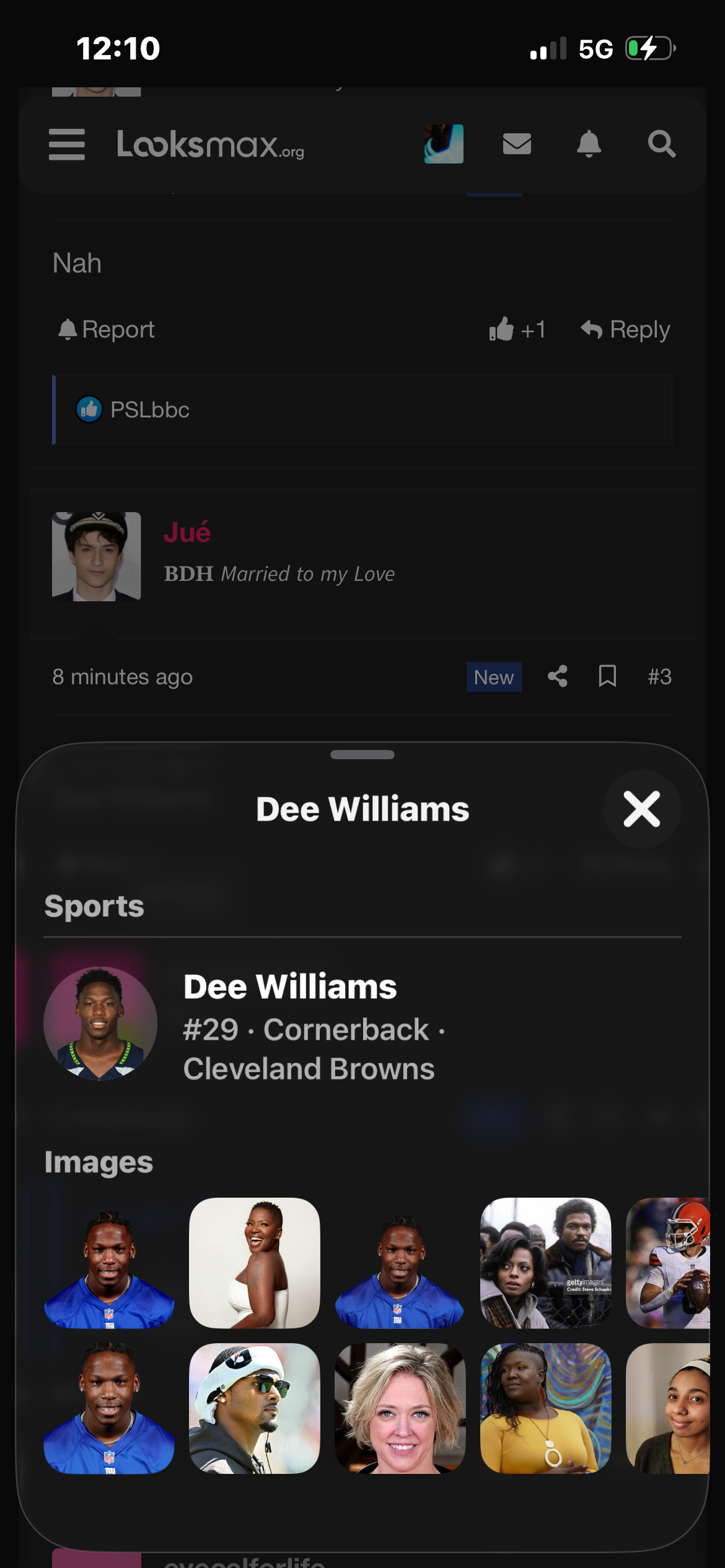Open the inbox envelope
Image resolution: width=725 pixels, height=1568 pixels.
click(517, 144)
